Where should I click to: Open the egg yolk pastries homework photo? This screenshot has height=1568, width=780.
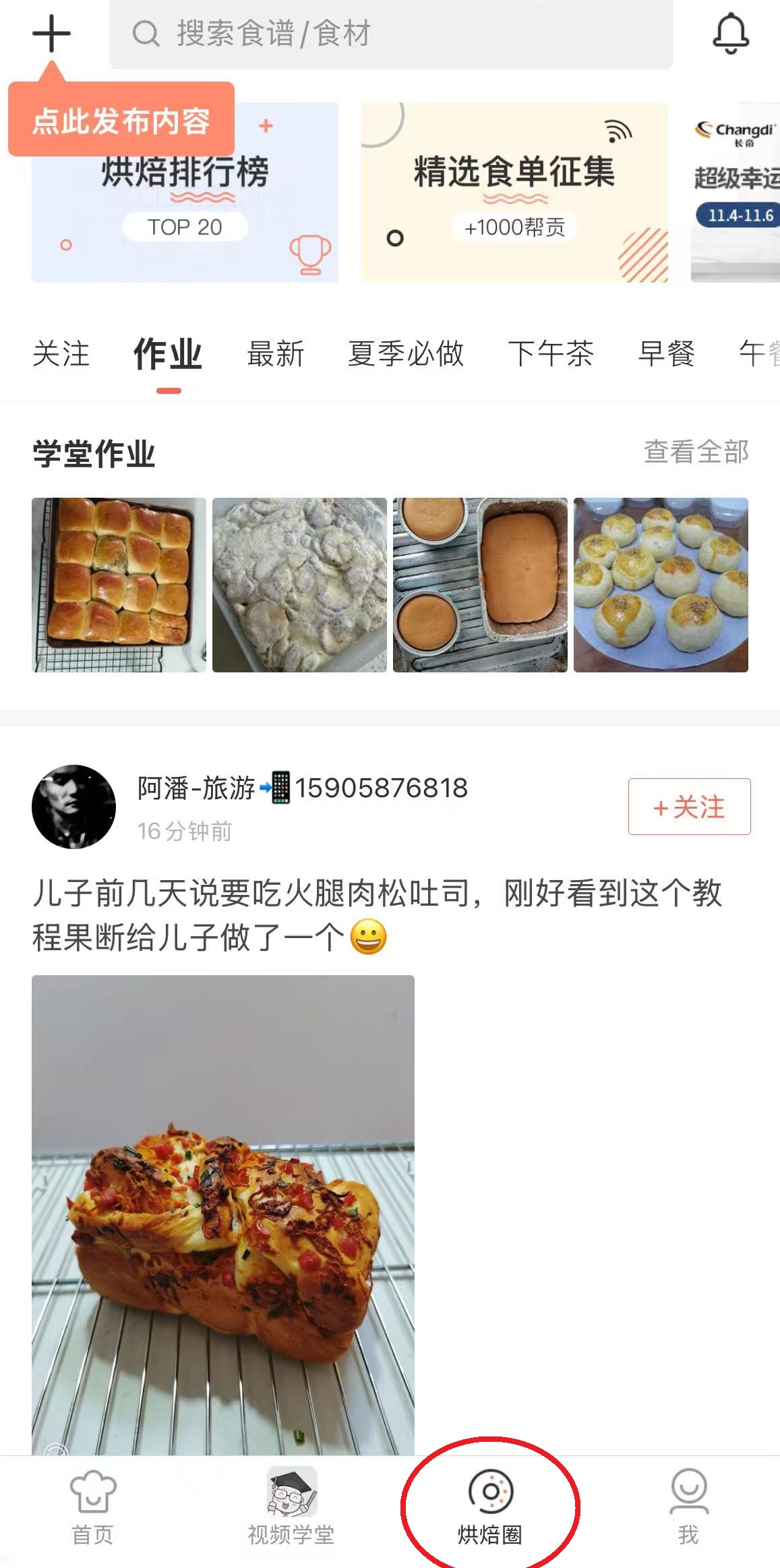(661, 585)
